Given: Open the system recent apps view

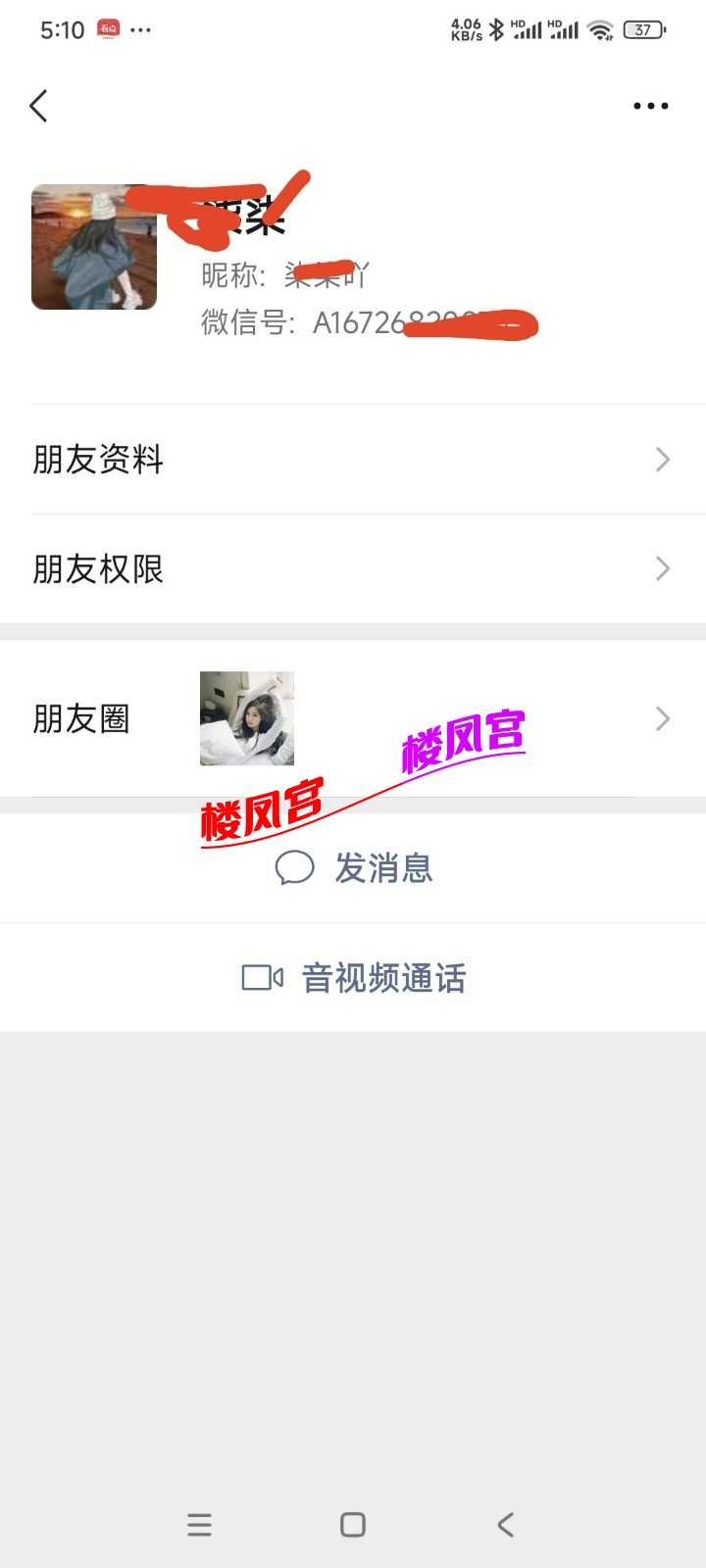Looking at the screenshot, I should [x=199, y=1524].
